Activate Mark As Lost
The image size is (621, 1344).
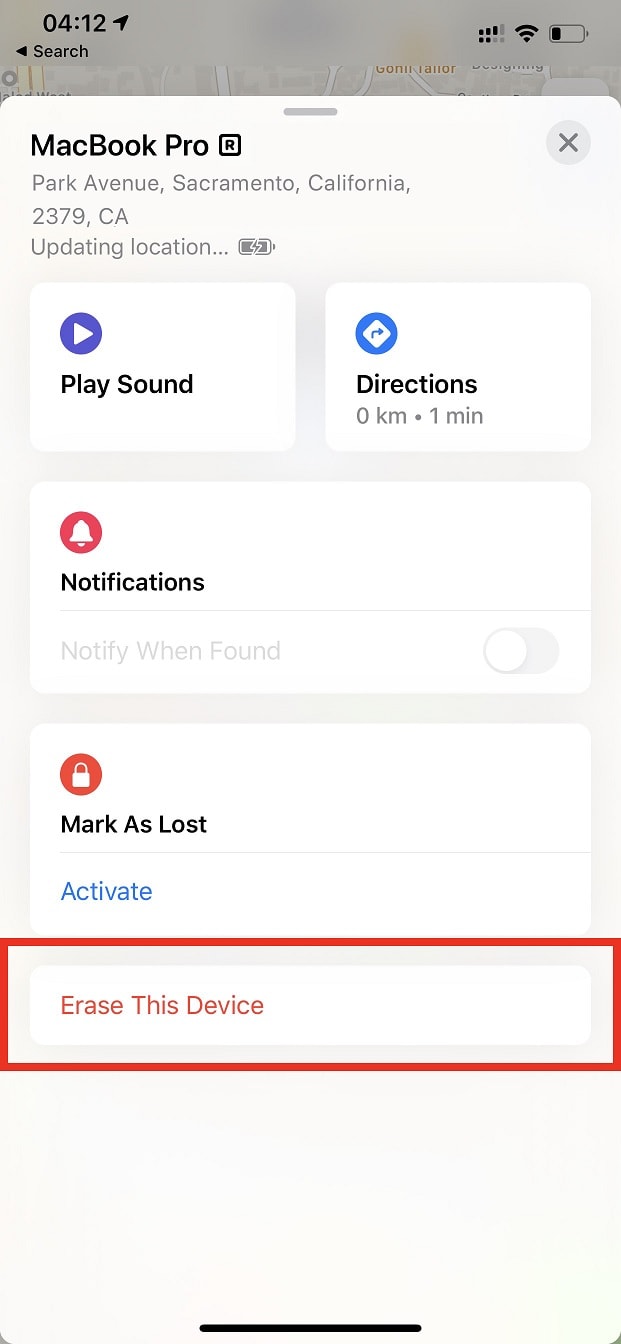[107, 891]
